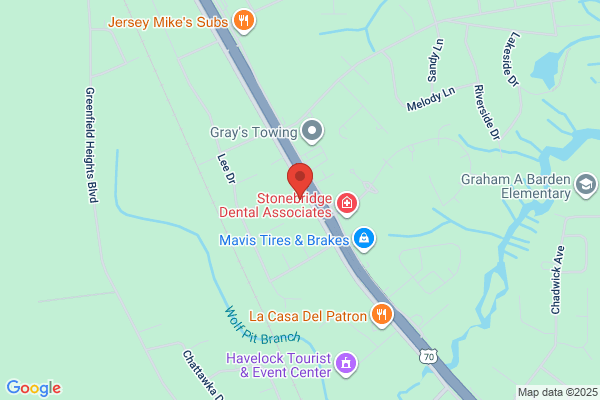Select the La Casa Del Patron marker
Screen dimensions: 600x400
(381, 315)
